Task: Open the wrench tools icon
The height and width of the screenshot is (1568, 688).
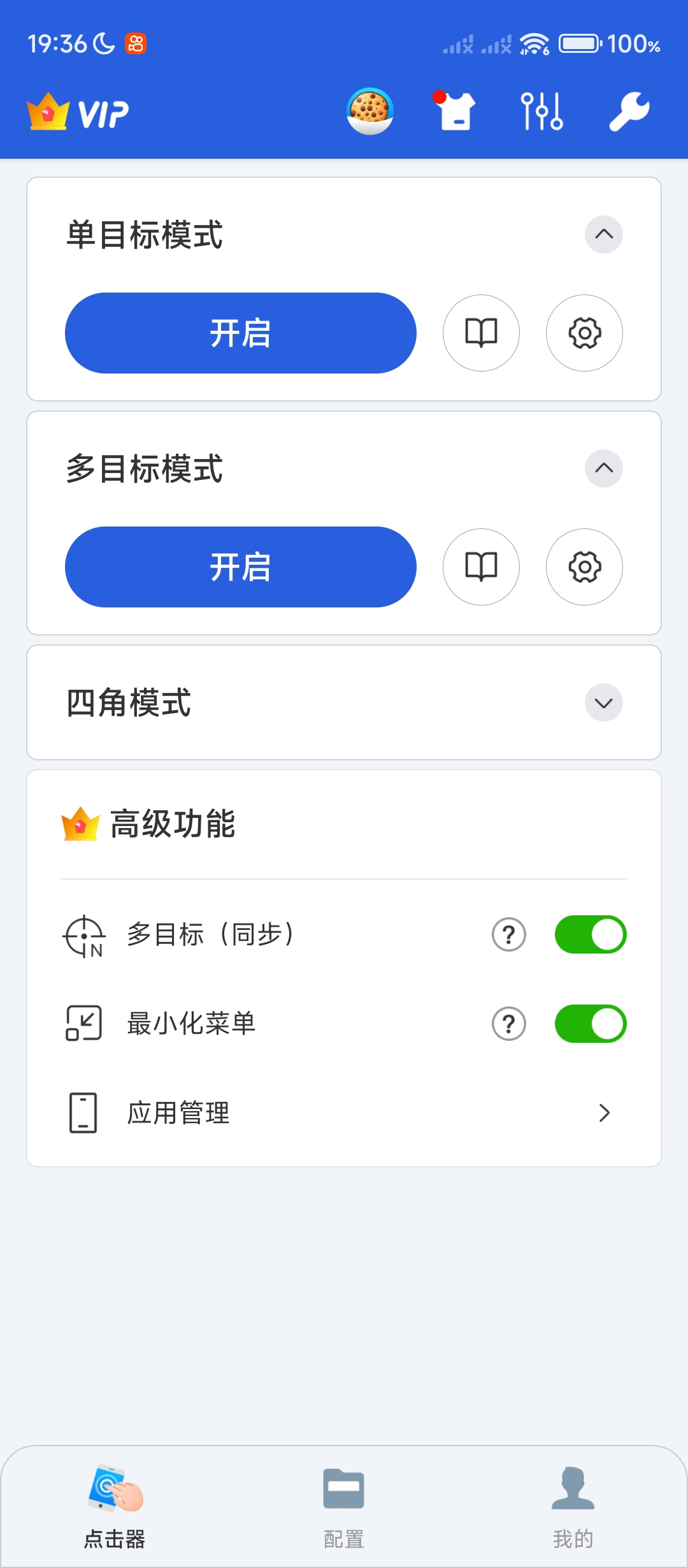Action: pos(629,112)
